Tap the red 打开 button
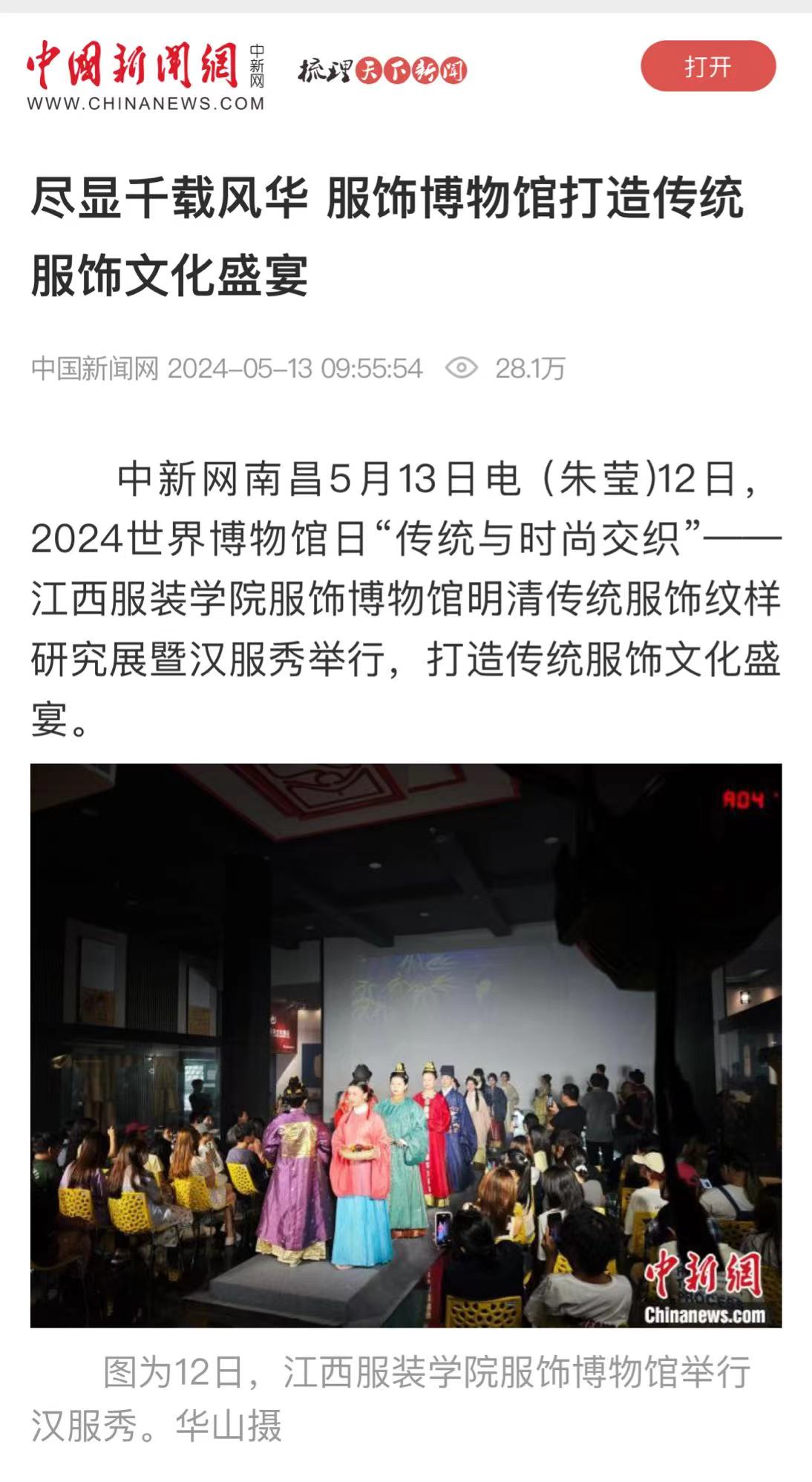The image size is (812, 1482). 708,67
